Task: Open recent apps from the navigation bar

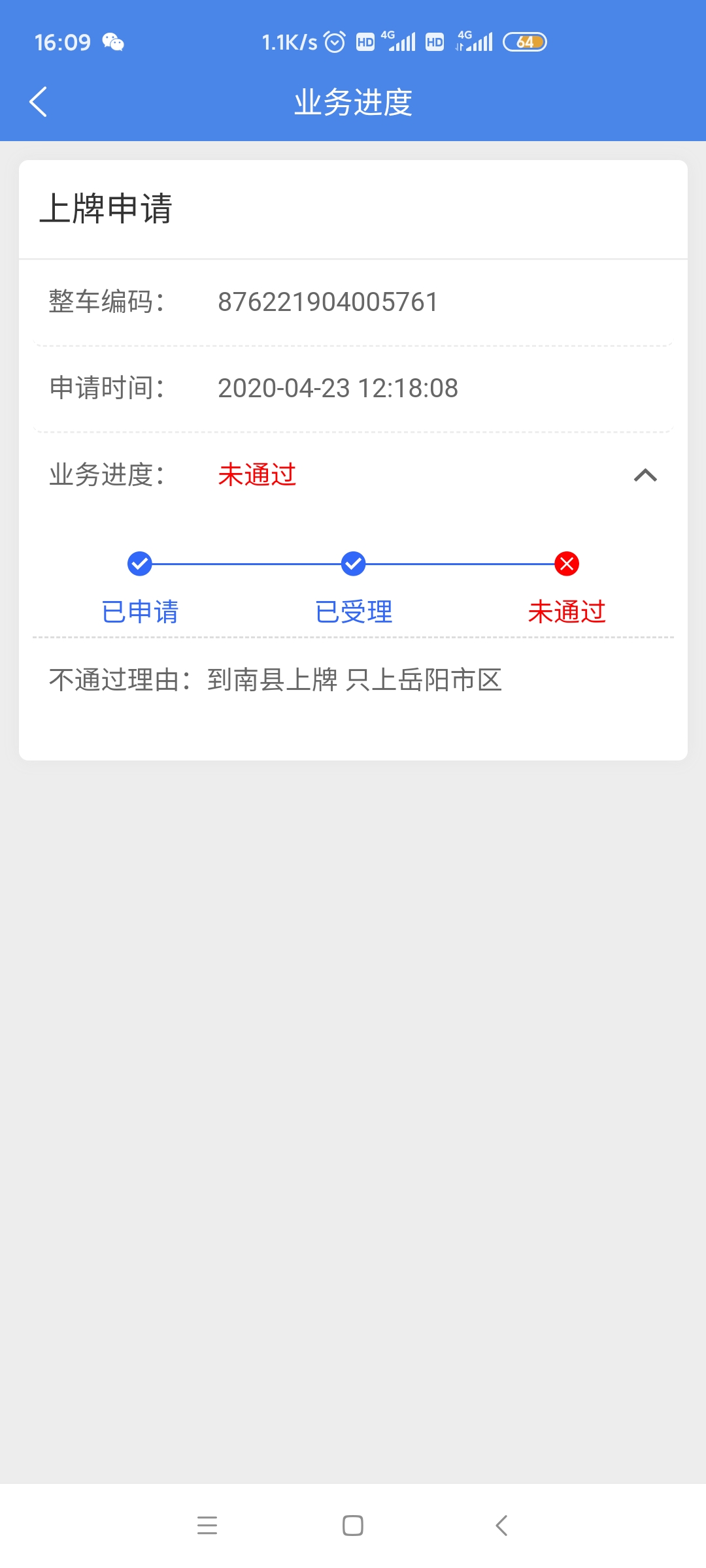Action: [x=207, y=1526]
